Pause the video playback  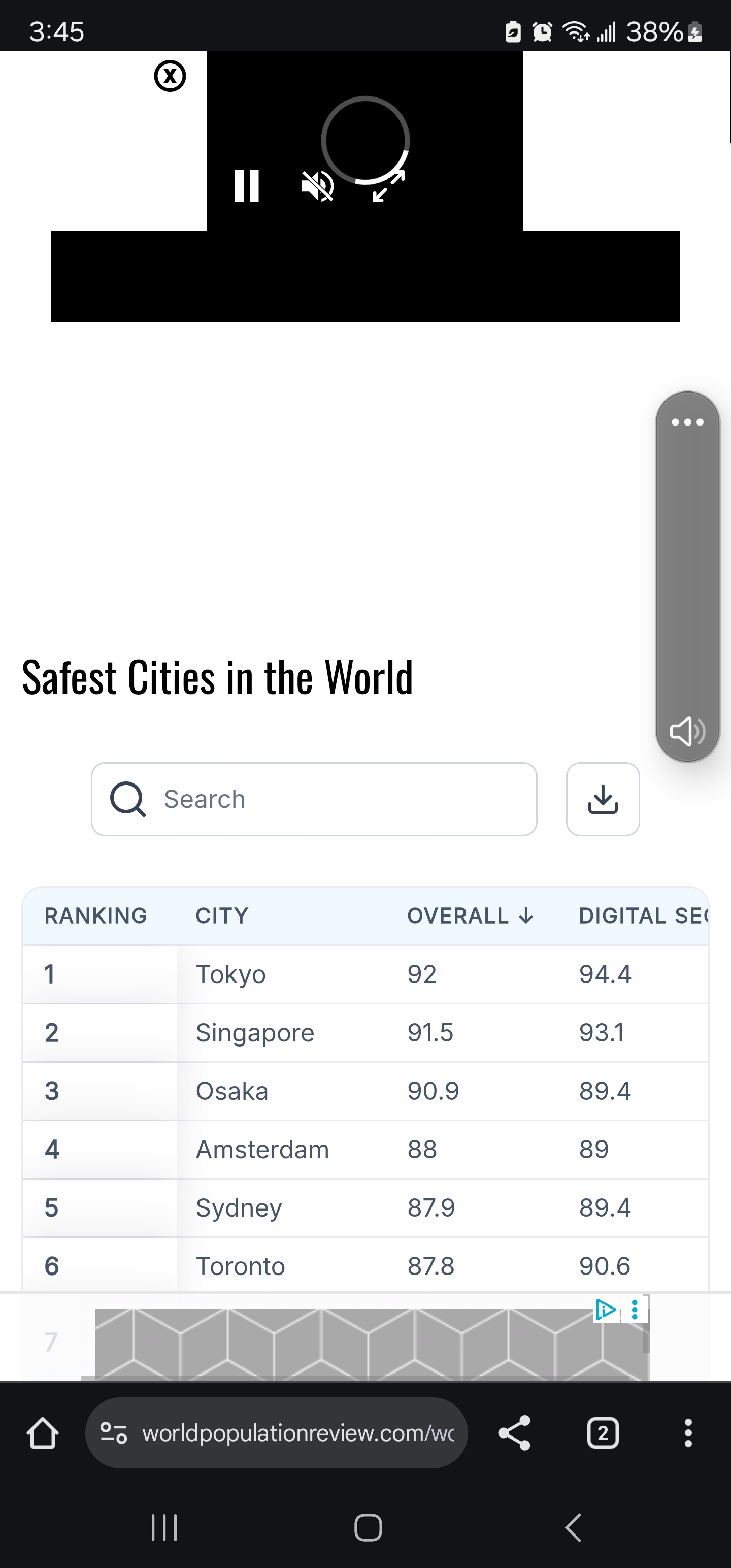coord(247,186)
